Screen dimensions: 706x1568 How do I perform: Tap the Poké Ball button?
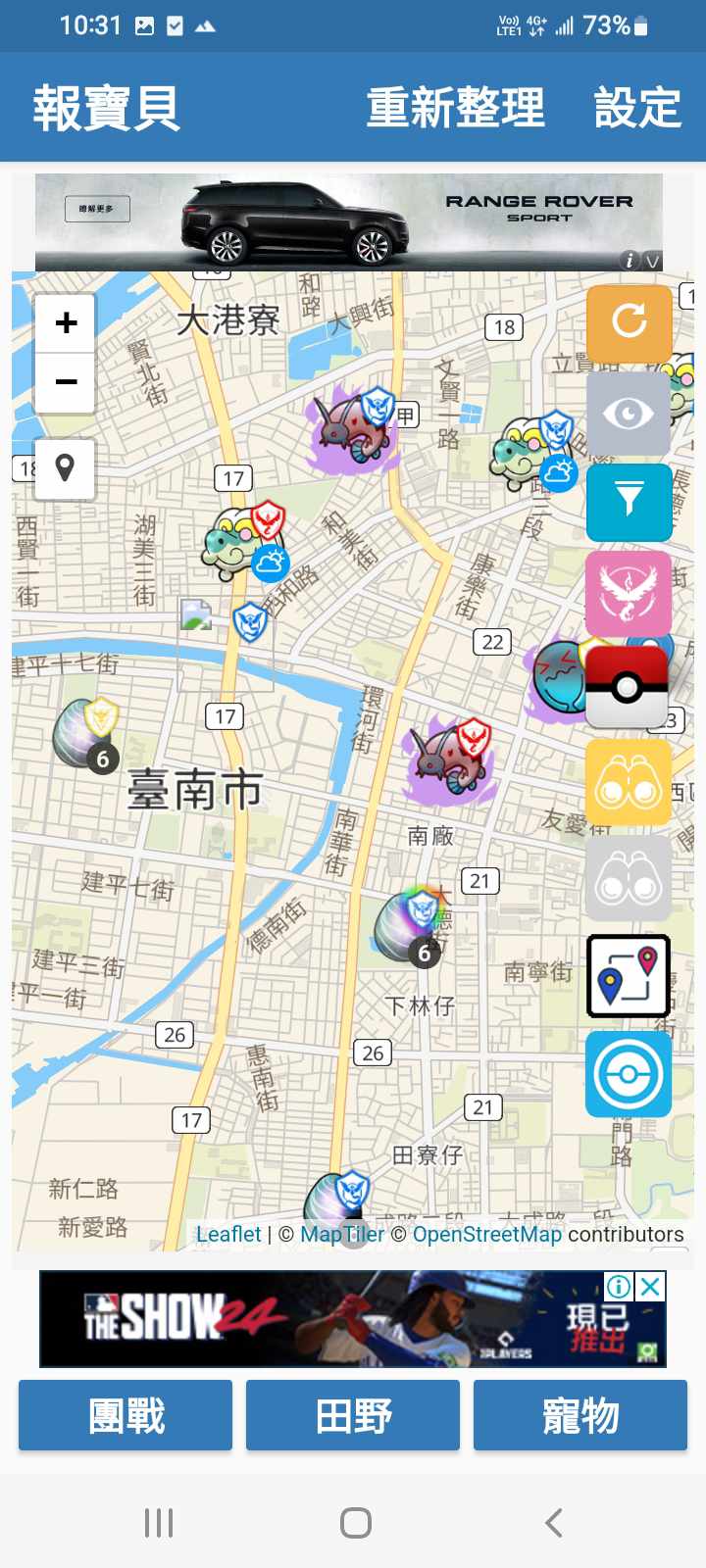[x=628, y=686]
